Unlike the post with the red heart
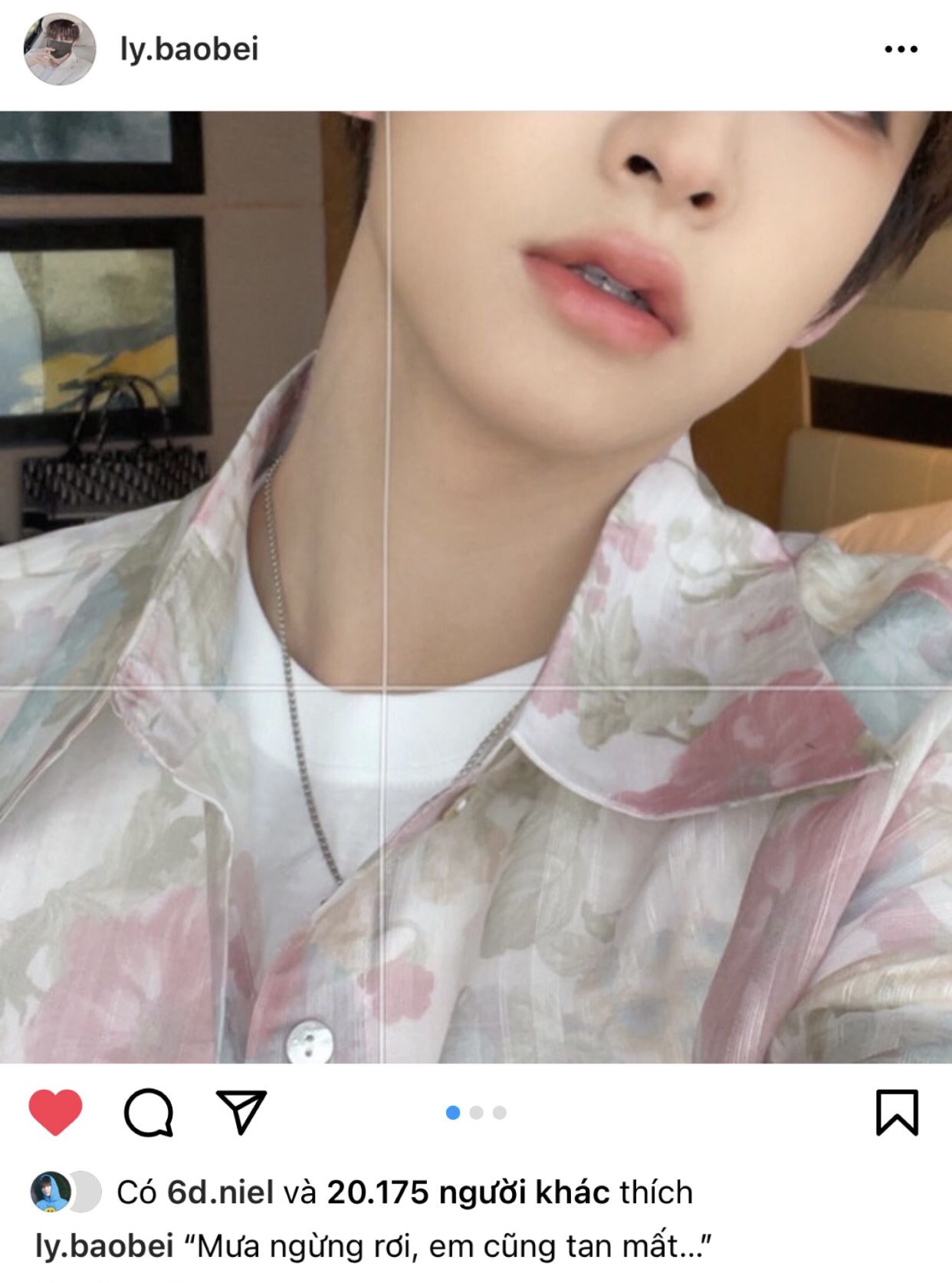 [55, 1112]
